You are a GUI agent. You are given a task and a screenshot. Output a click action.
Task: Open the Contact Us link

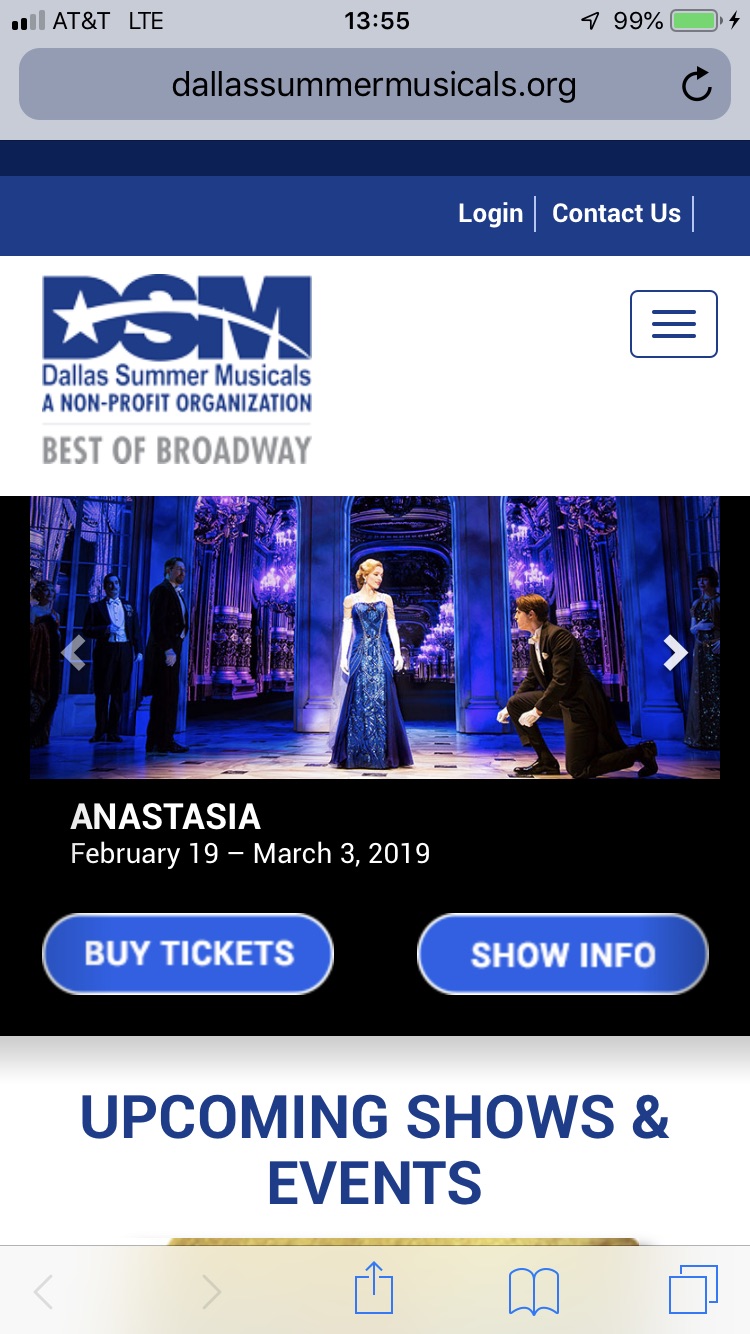click(616, 214)
